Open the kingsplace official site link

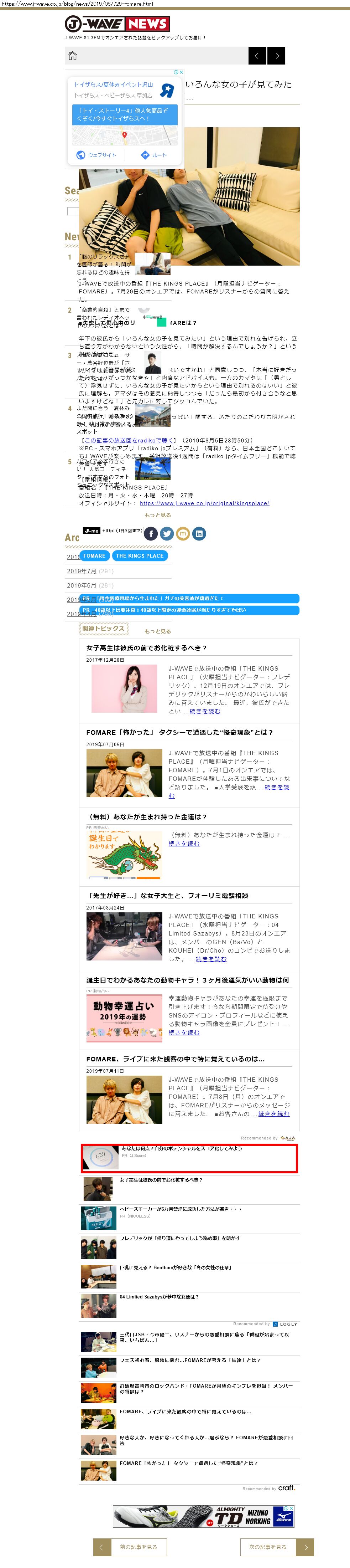(204, 503)
